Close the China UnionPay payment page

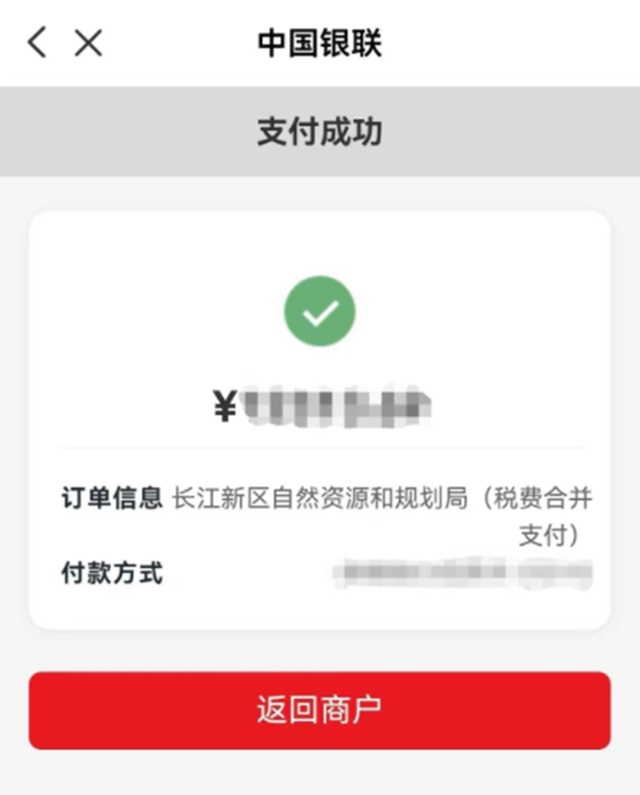(x=89, y=43)
